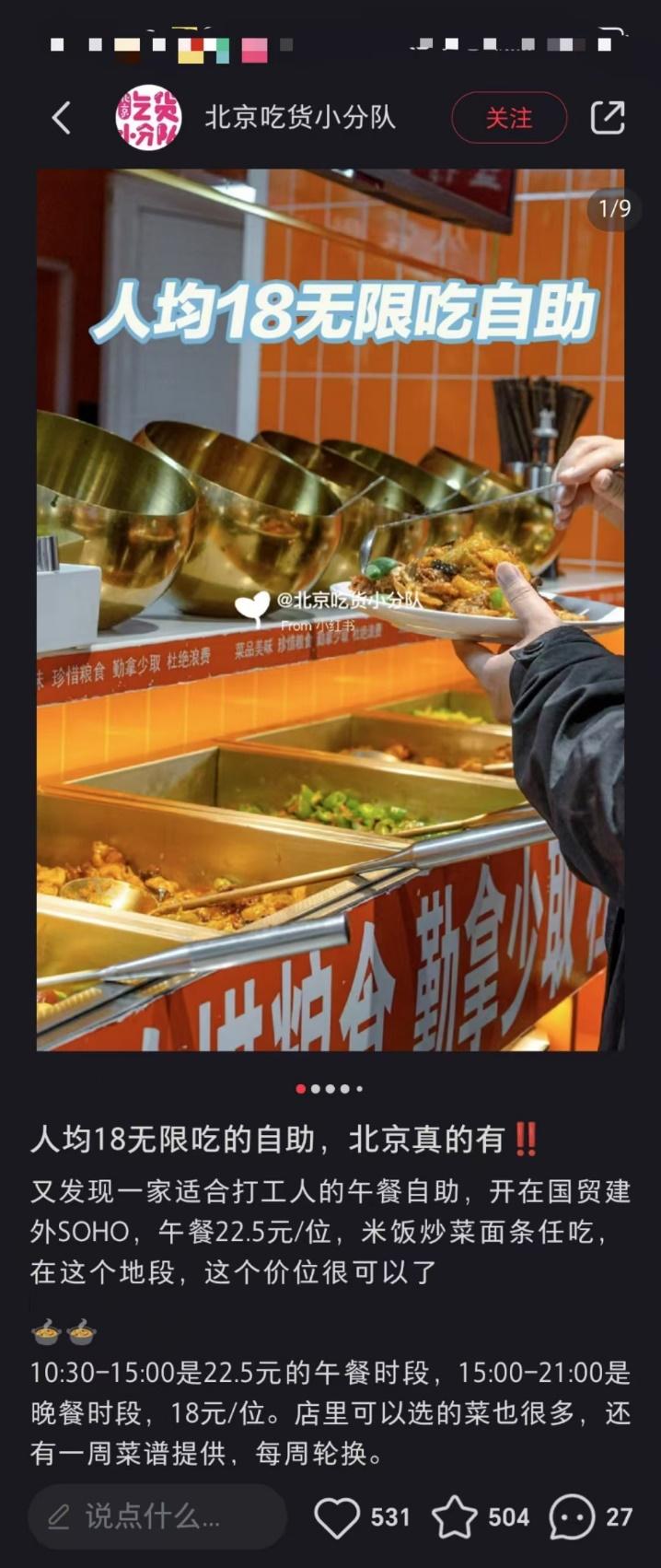Viewport: 661px width, 1568px height.
Task: Like this post with the heart icon
Action: pos(337,1517)
